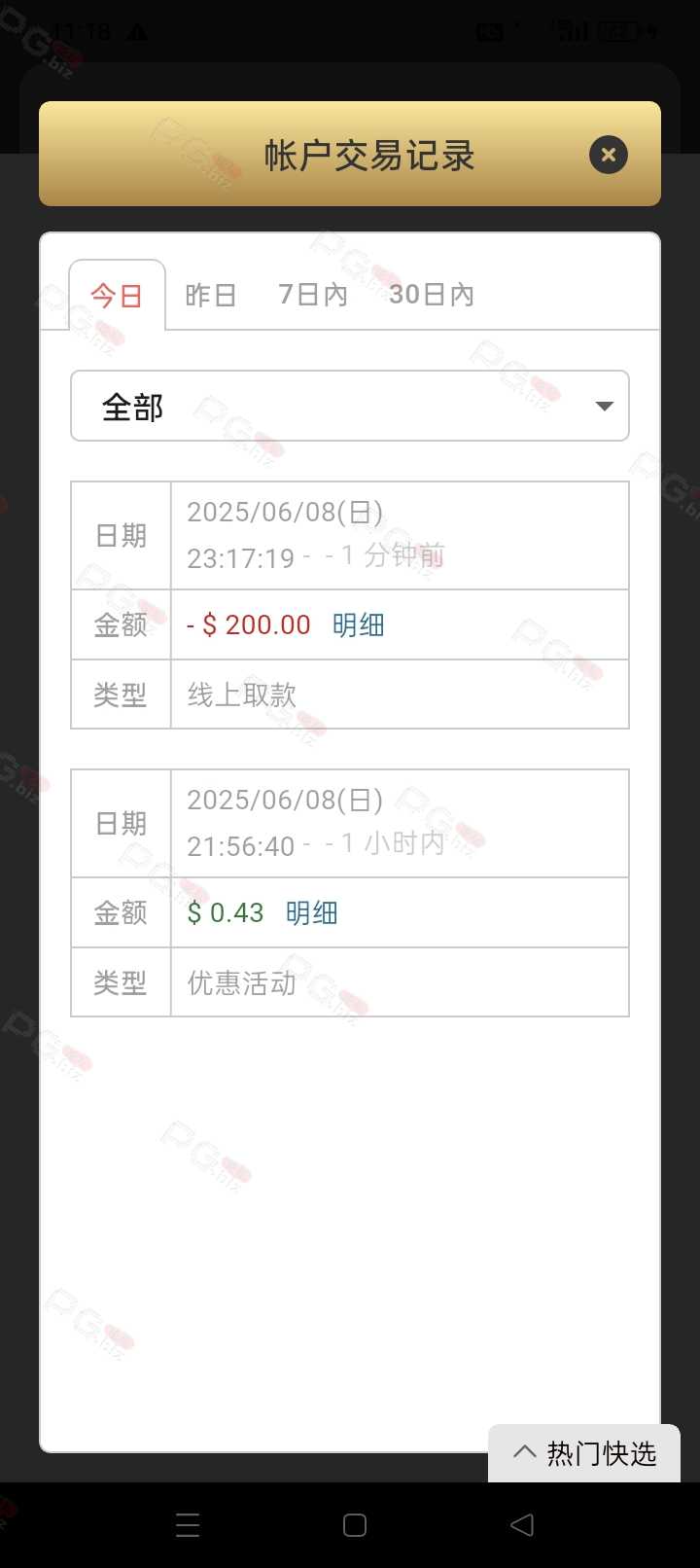
Task: Go to the system home screen
Action: tap(355, 1525)
